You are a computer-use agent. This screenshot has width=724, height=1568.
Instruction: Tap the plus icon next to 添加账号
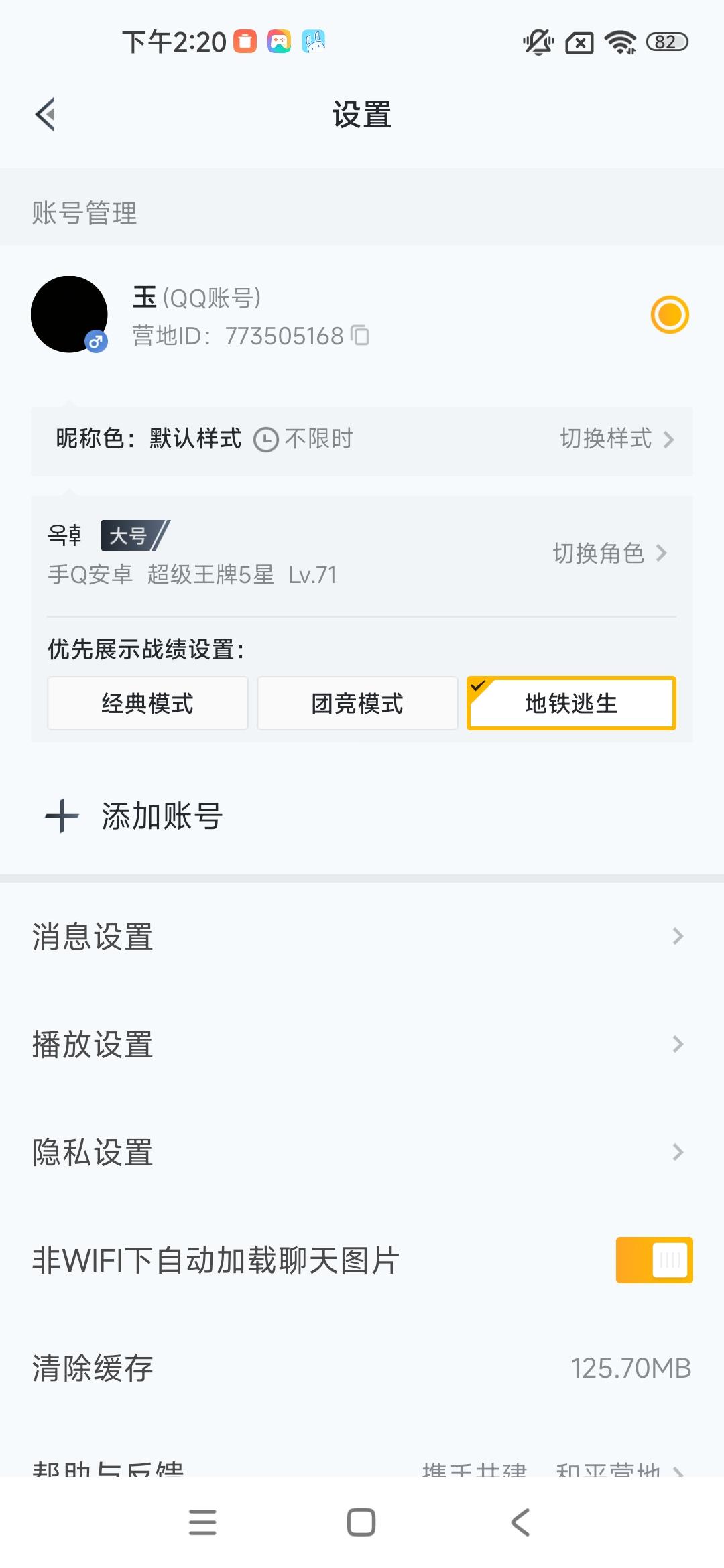click(60, 815)
